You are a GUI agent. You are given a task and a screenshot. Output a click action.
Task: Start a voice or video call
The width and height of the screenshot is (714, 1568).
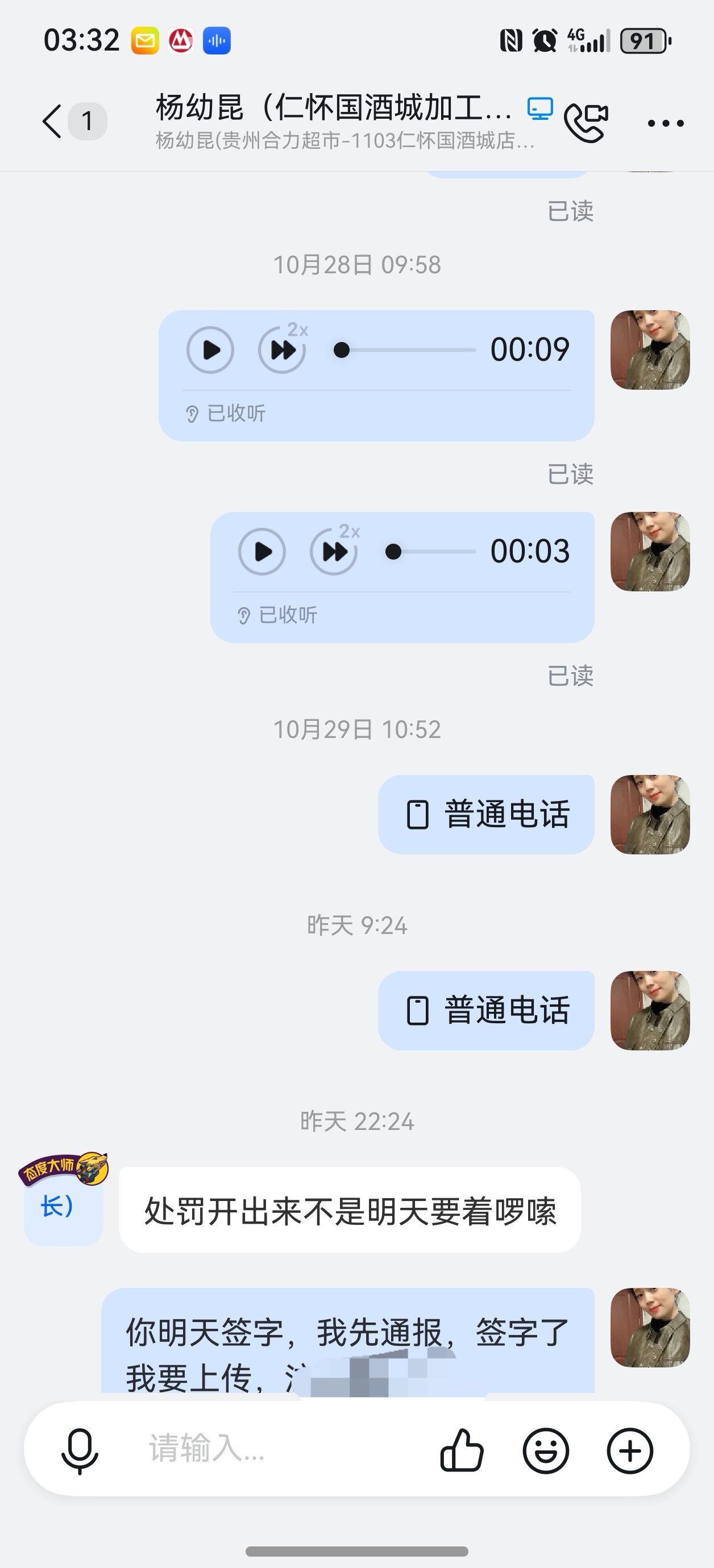[586, 122]
